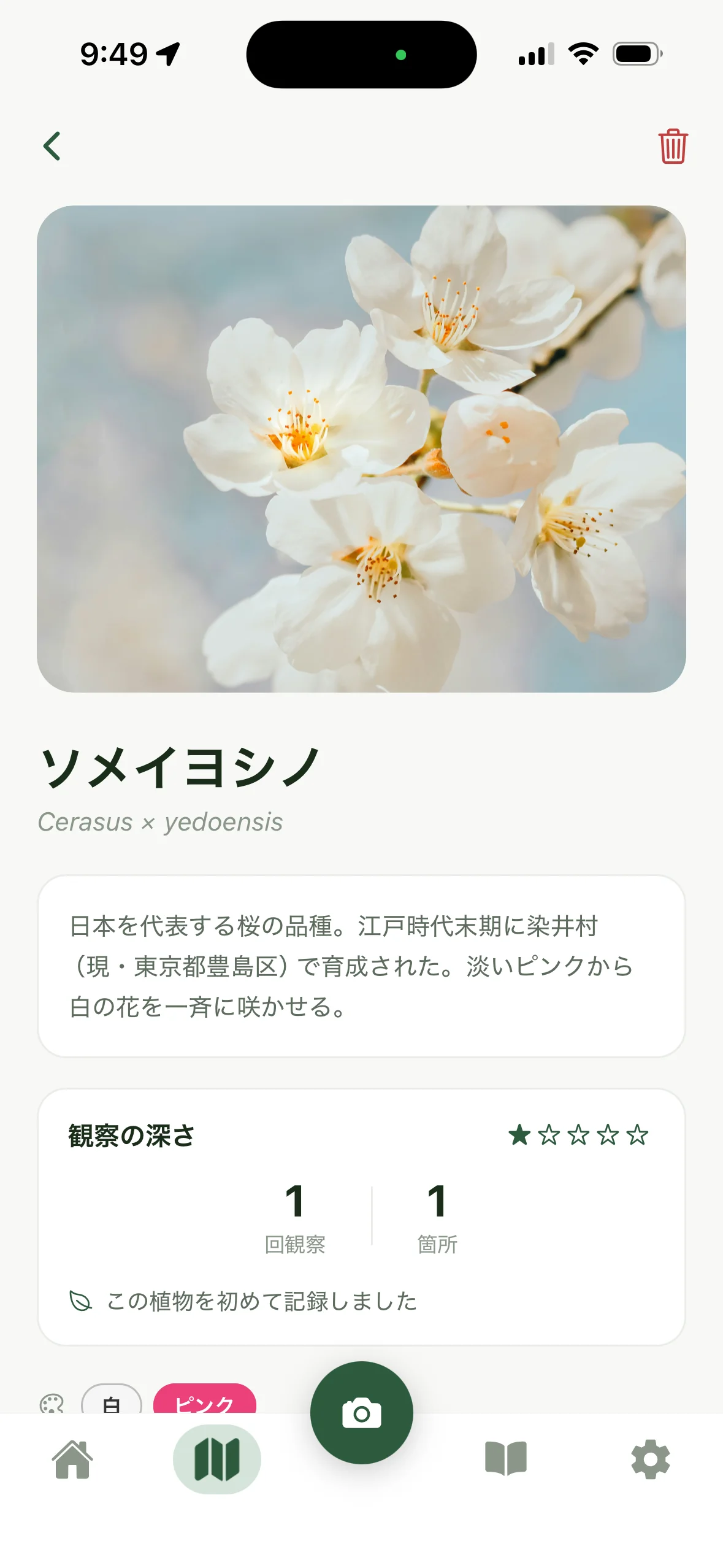The width and height of the screenshot is (723, 1568).
Task: Switch to the Home tab
Action: click(72, 1459)
